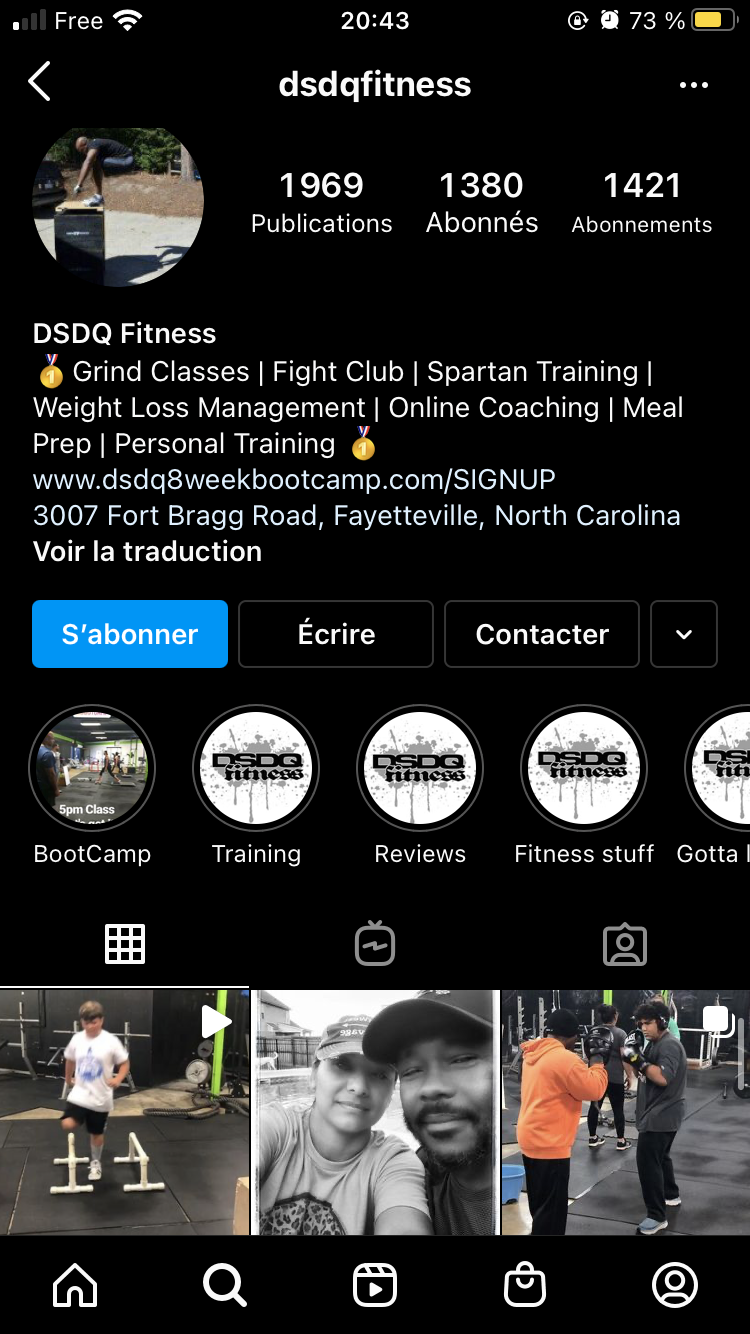Open the Reels tab in the bottom bar
Viewport: 750px width, 1334px height.
click(375, 1285)
